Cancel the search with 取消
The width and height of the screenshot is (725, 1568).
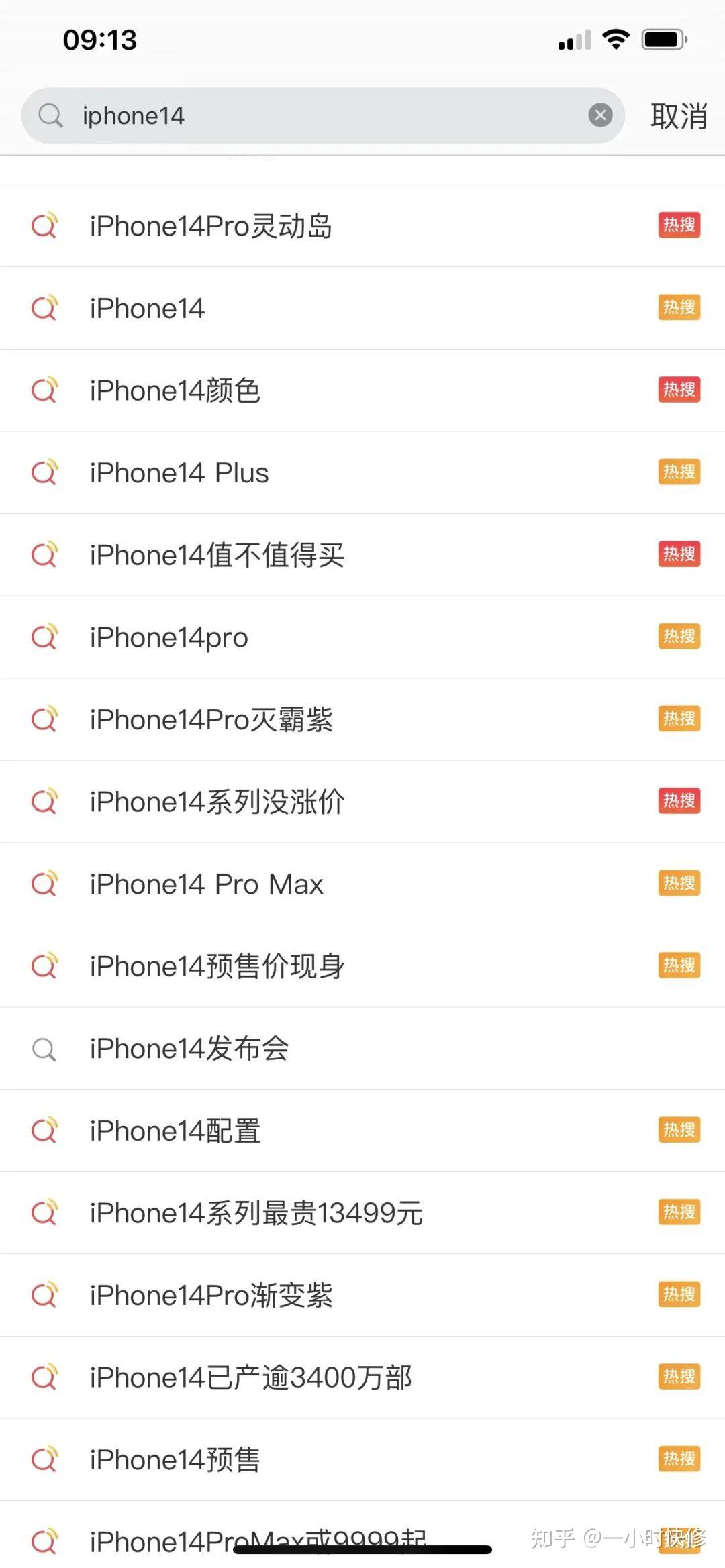click(678, 116)
